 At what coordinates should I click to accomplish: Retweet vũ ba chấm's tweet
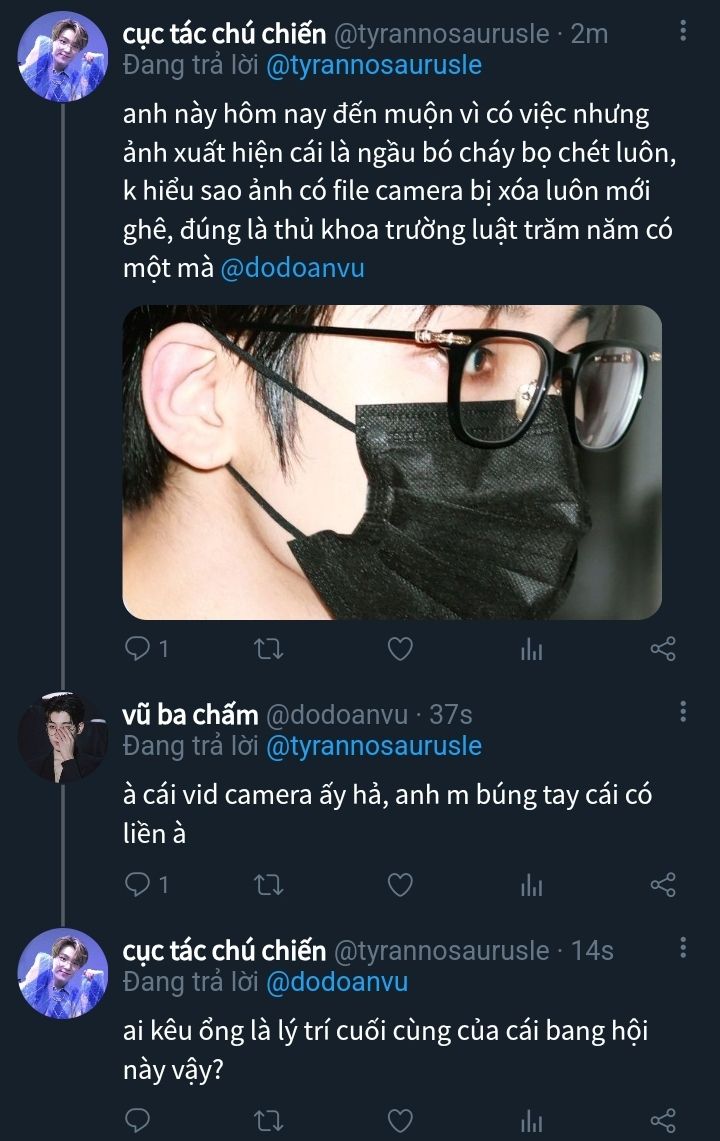tap(269, 885)
